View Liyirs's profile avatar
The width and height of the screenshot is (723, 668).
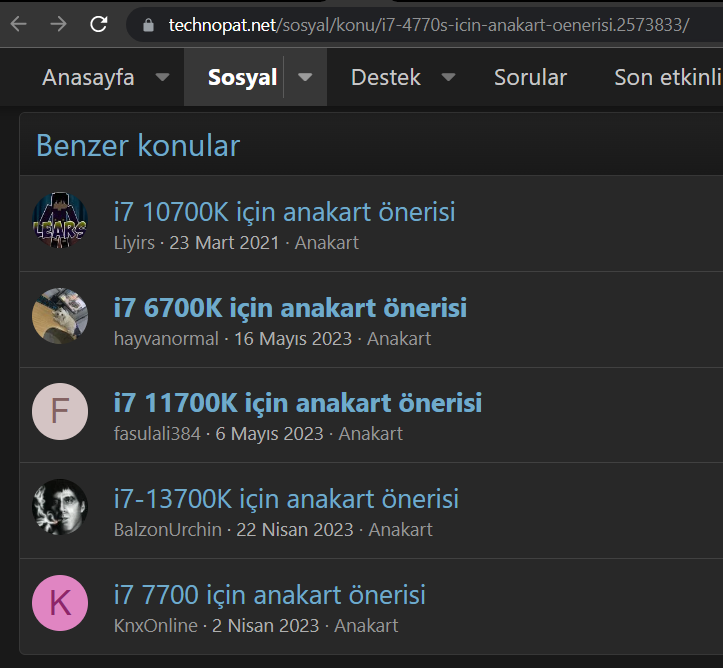pos(60,220)
